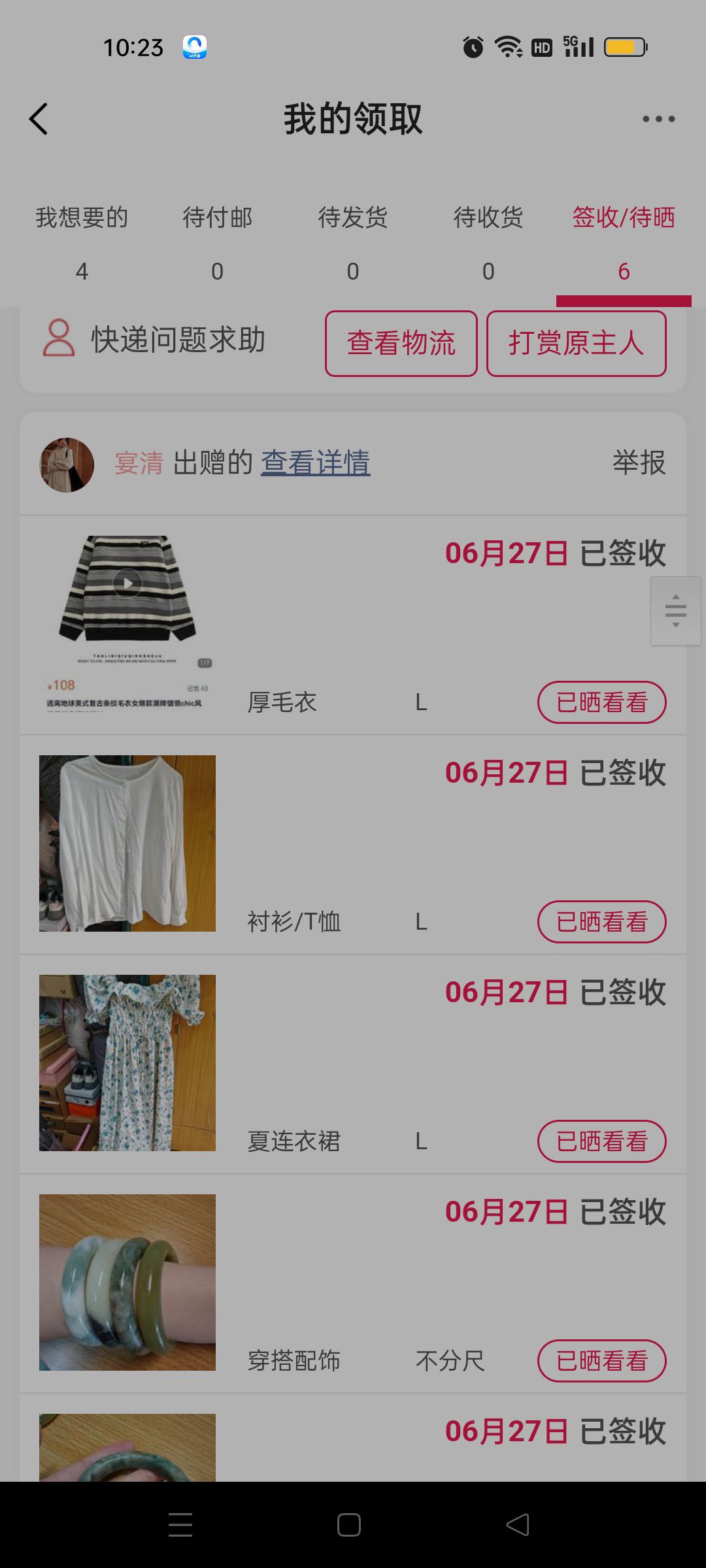Tap the 查看物流 button
The image size is (706, 1568).
(x=401, y=344)
